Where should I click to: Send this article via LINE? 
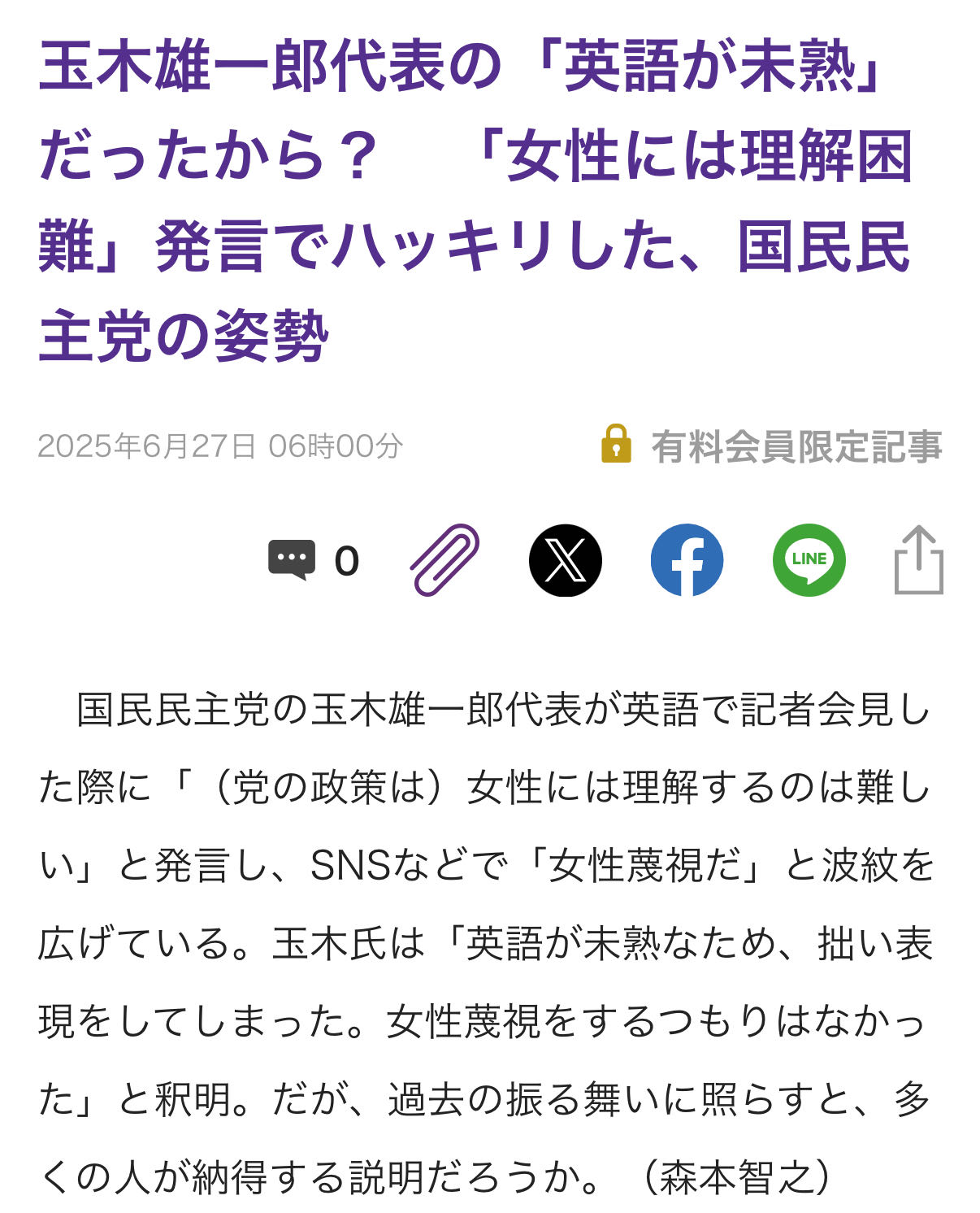tap(809, 559)
